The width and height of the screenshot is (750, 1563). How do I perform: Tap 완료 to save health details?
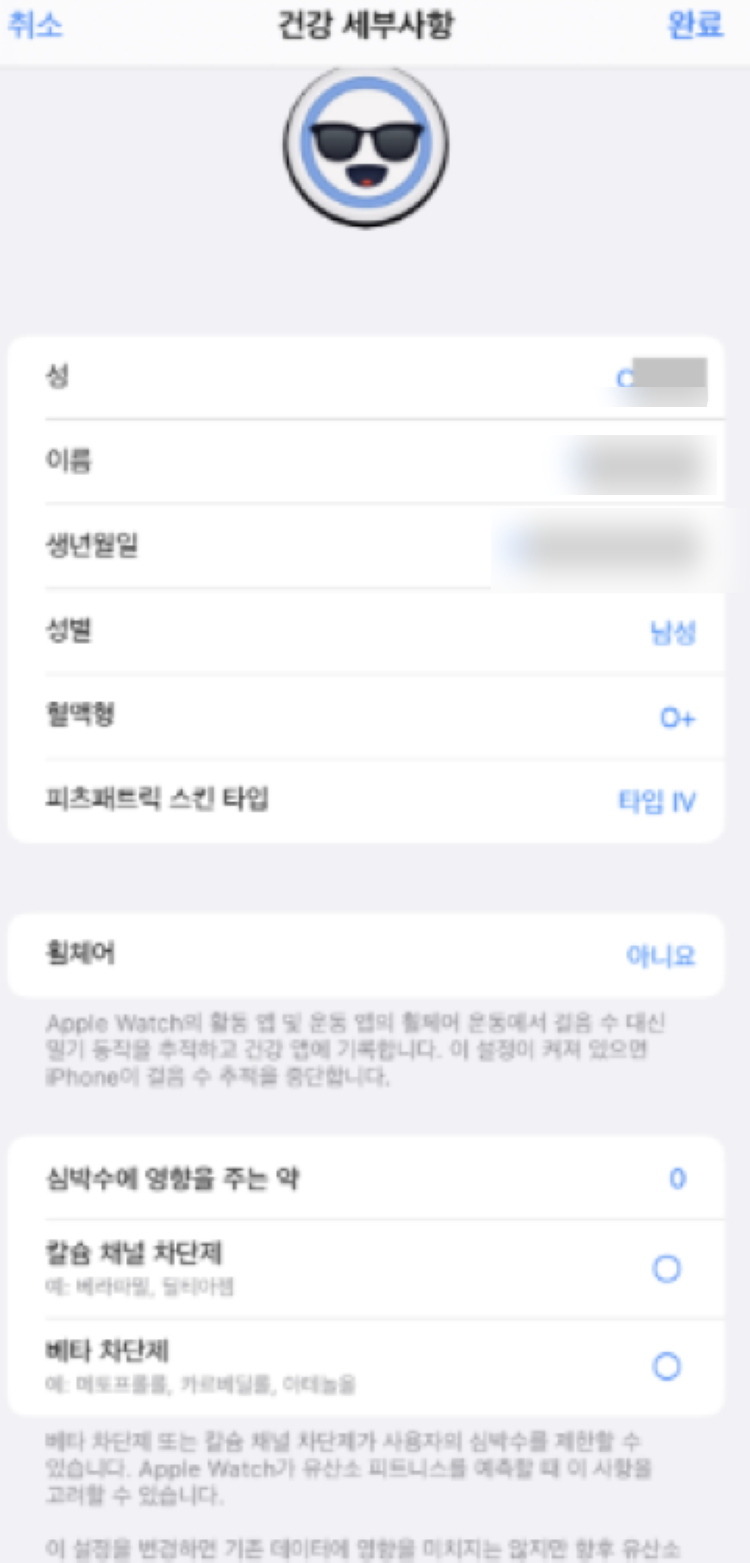pos(695,26)
